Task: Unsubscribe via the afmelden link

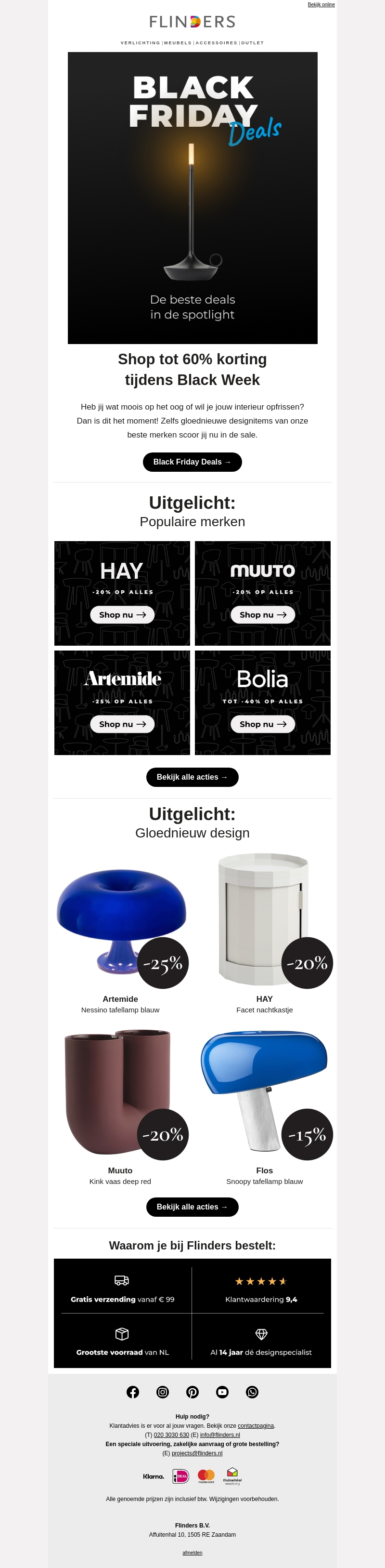Action: pos(192,1553)
